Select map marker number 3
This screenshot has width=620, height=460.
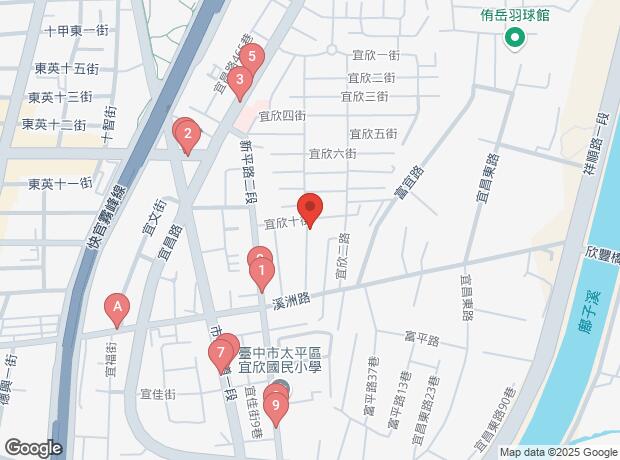(239, 80)
